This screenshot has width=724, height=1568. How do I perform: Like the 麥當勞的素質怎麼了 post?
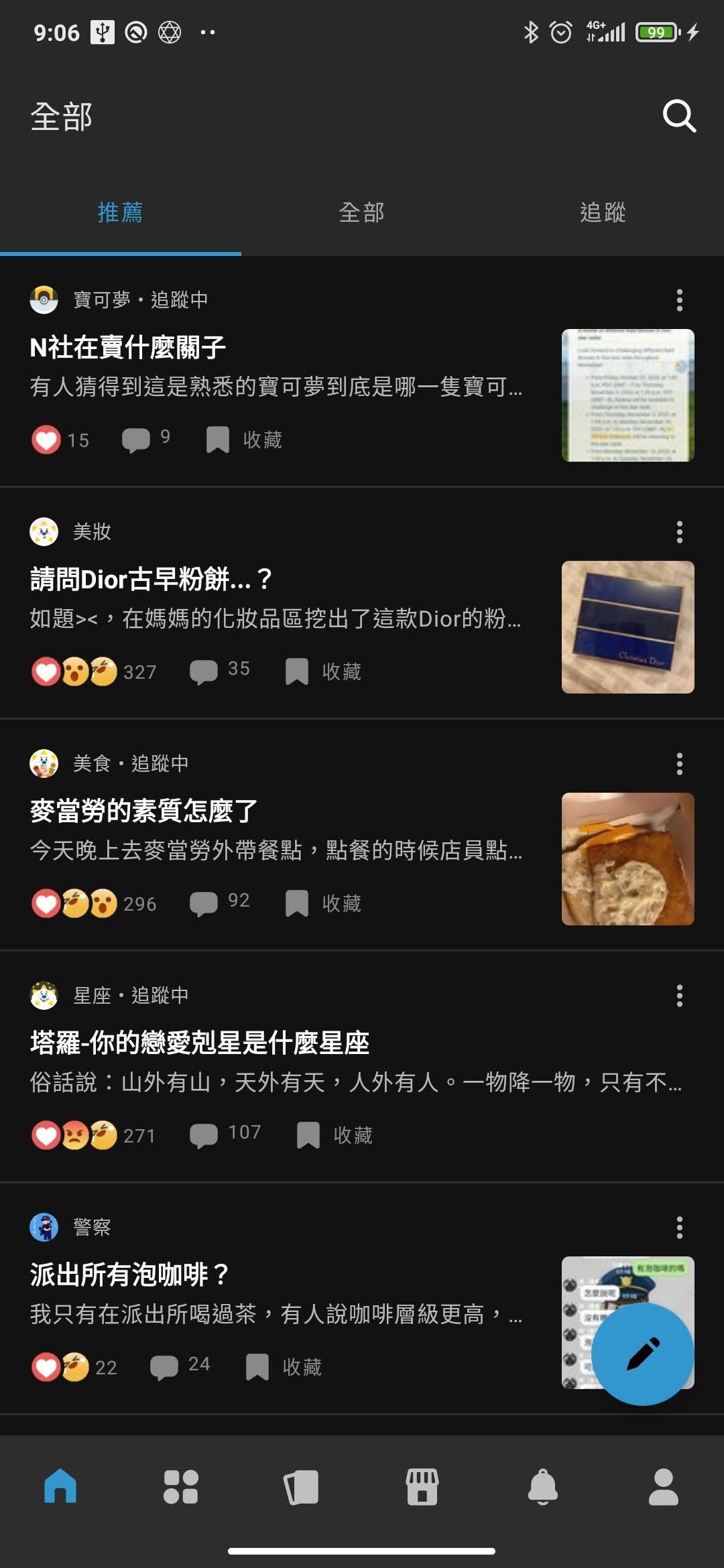click(45, 903)
